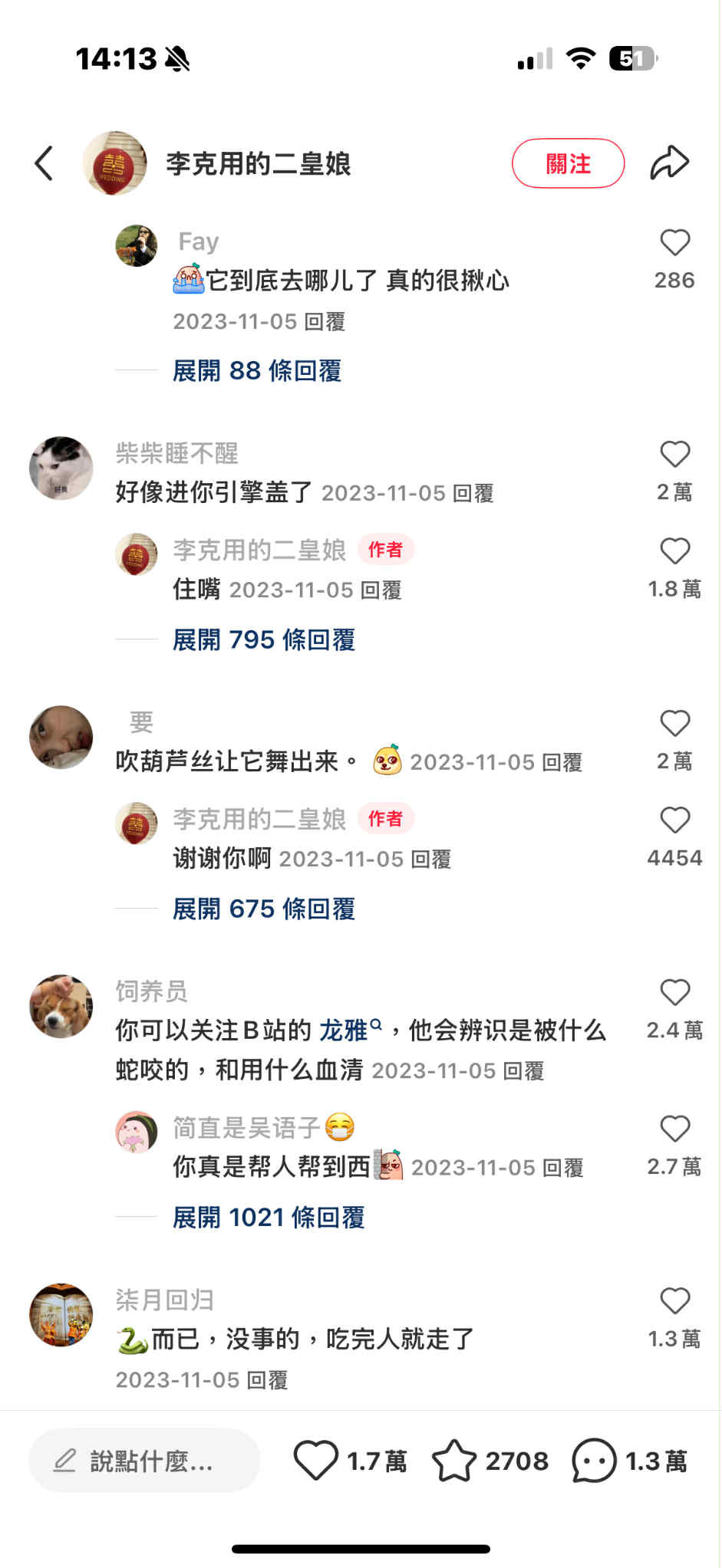The height and width of the screenshot is (1568, 722).
Task: Go back with the top-left arrow
Action: 44,163
